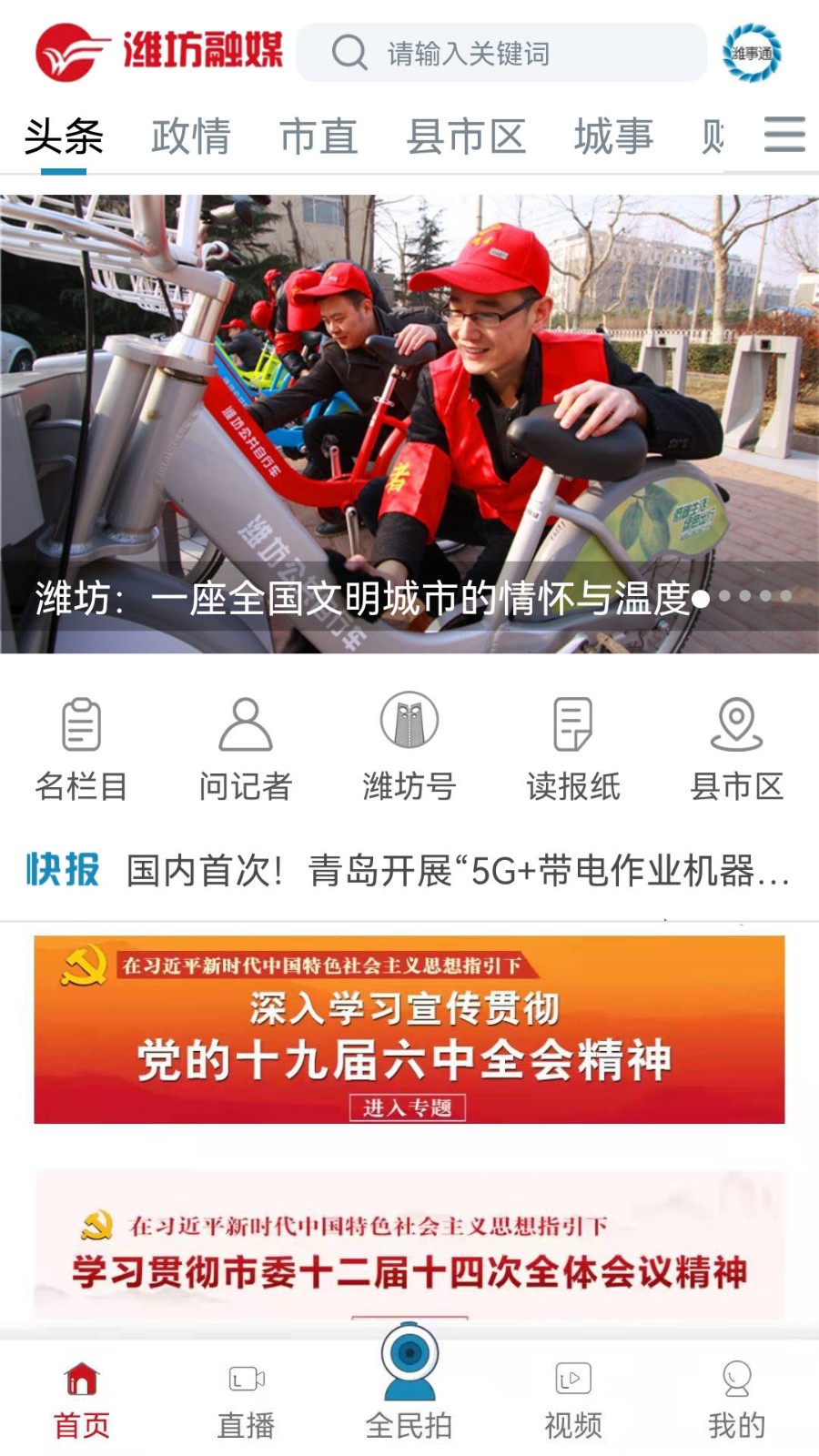The height and width of the screenshot is (1456, 819).
Task: Open the 视频 video icon
Action: pos(571,1379)
